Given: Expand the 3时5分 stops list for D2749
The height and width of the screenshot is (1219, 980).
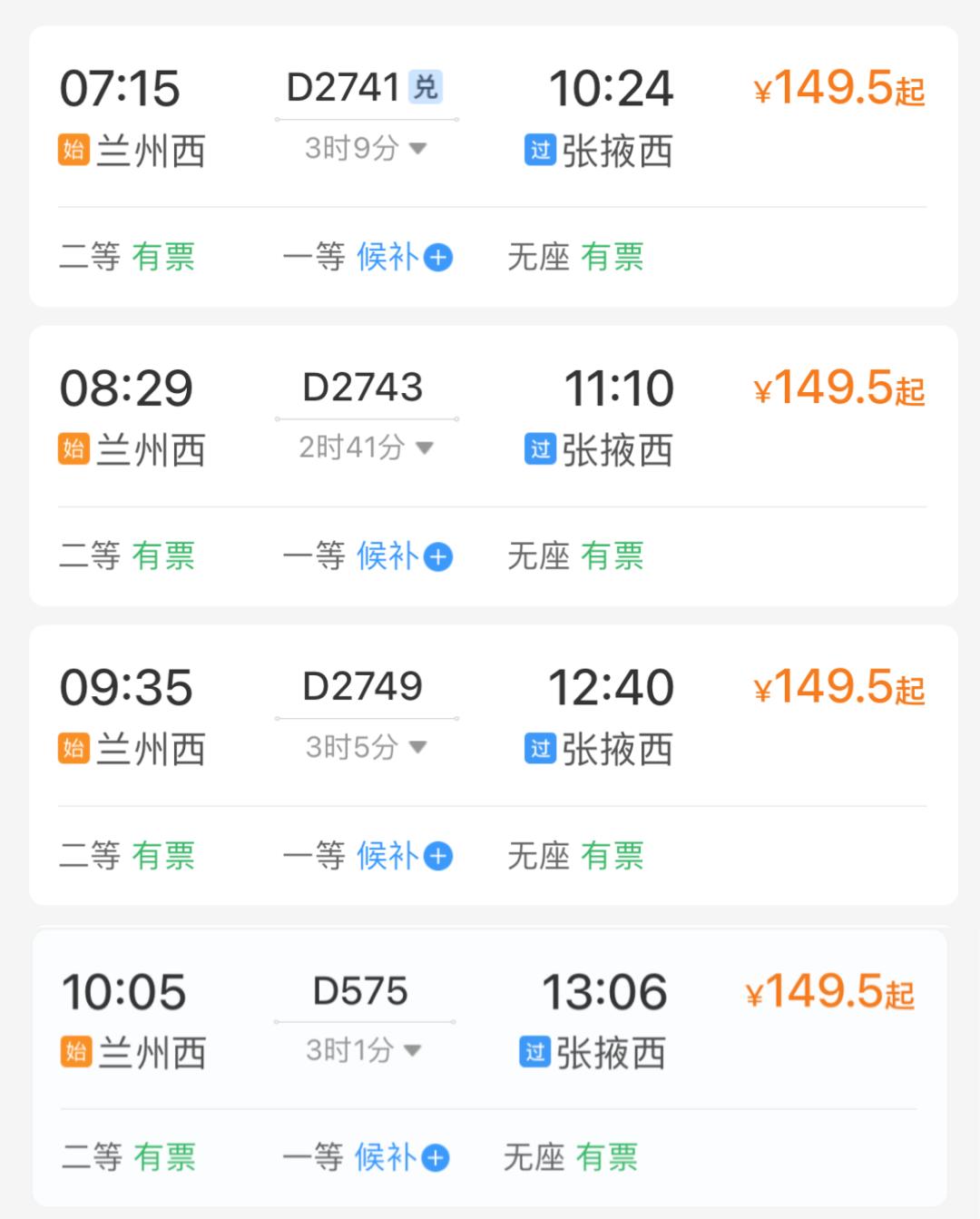Looking at the screenshot, I should point(365,747).
